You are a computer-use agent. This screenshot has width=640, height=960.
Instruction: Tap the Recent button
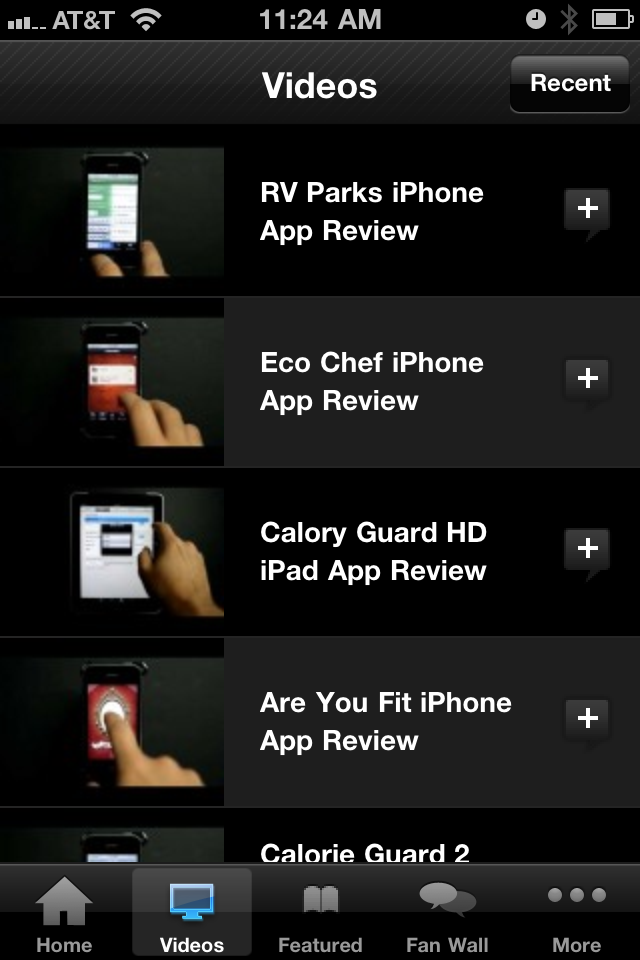[x=570, y=84]
